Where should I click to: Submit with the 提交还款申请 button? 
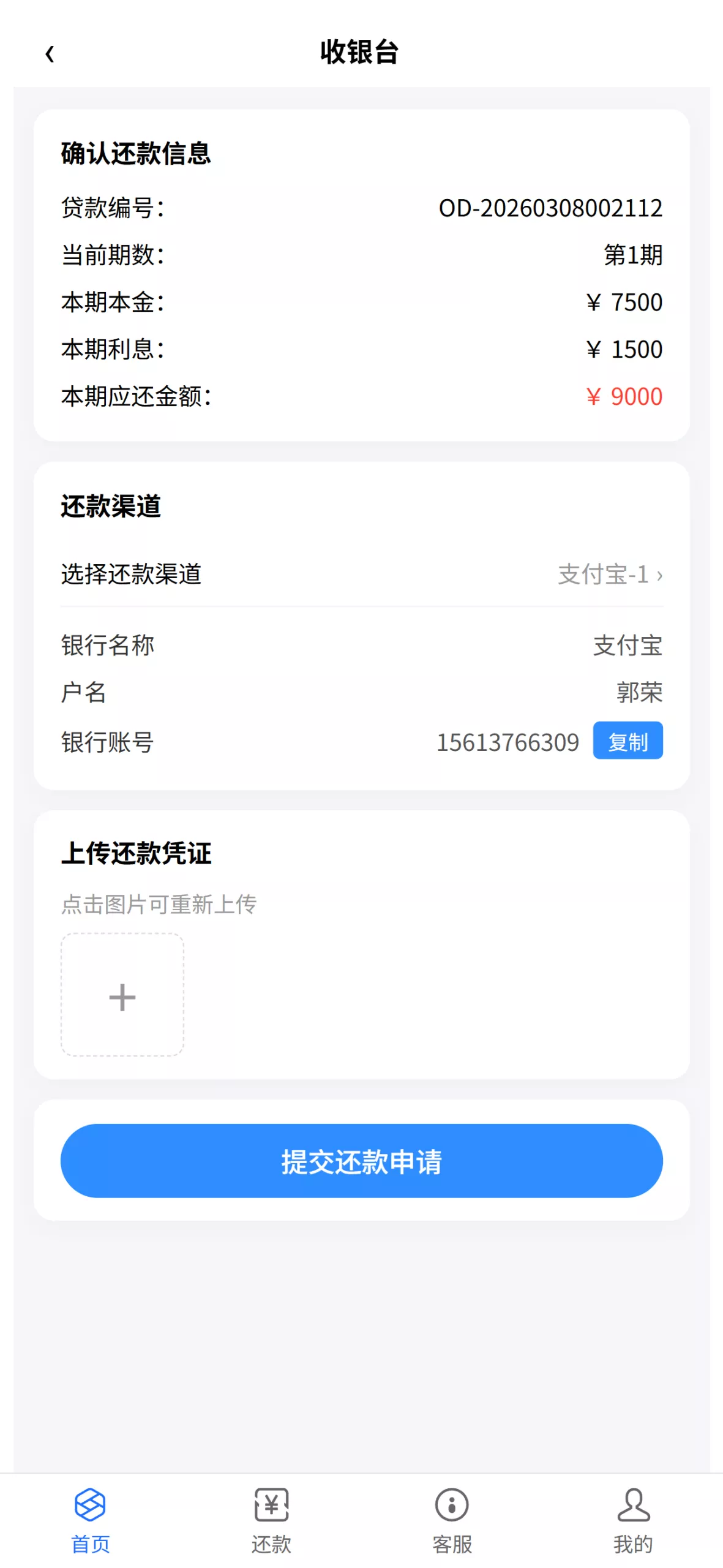click(x=361, y=1161)
